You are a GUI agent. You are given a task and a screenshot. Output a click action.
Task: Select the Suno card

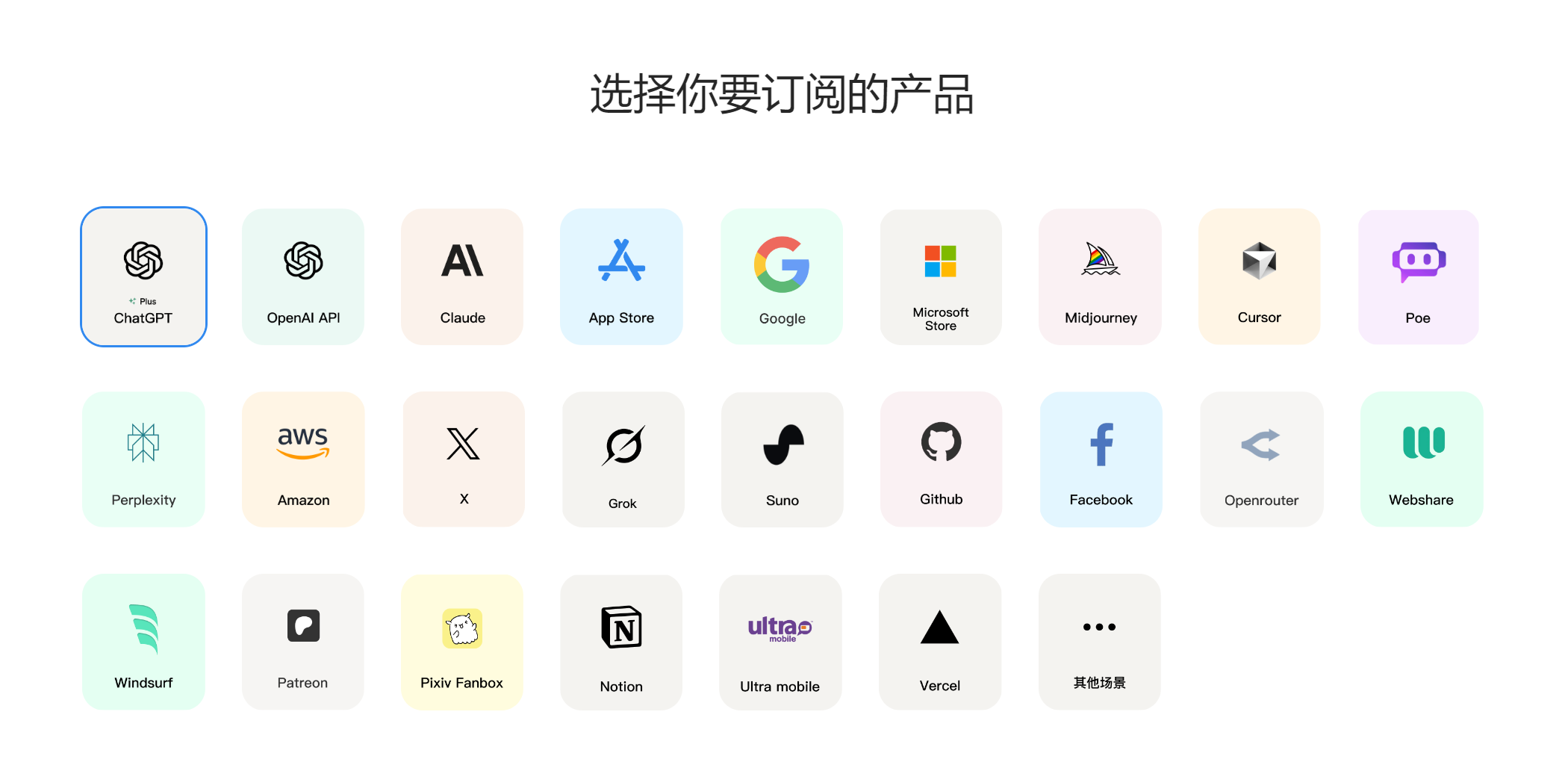(782, 459)
